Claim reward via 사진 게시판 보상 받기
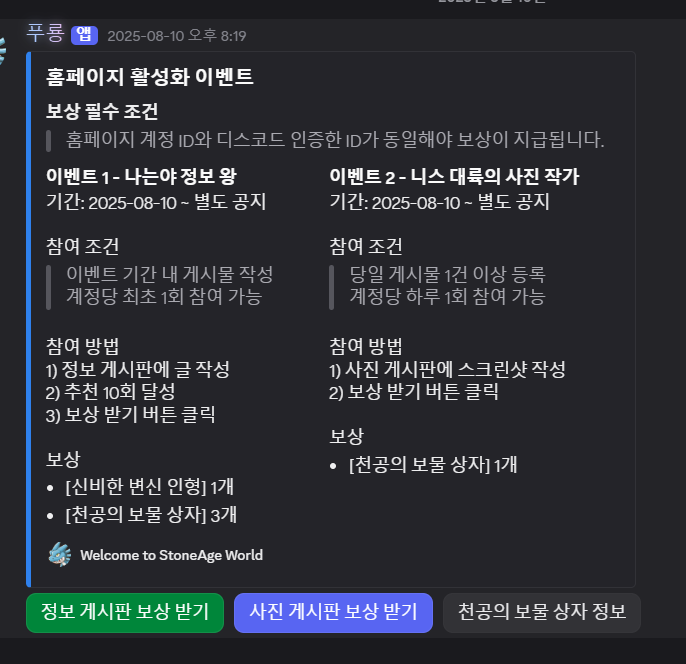 tap(333, 612)
